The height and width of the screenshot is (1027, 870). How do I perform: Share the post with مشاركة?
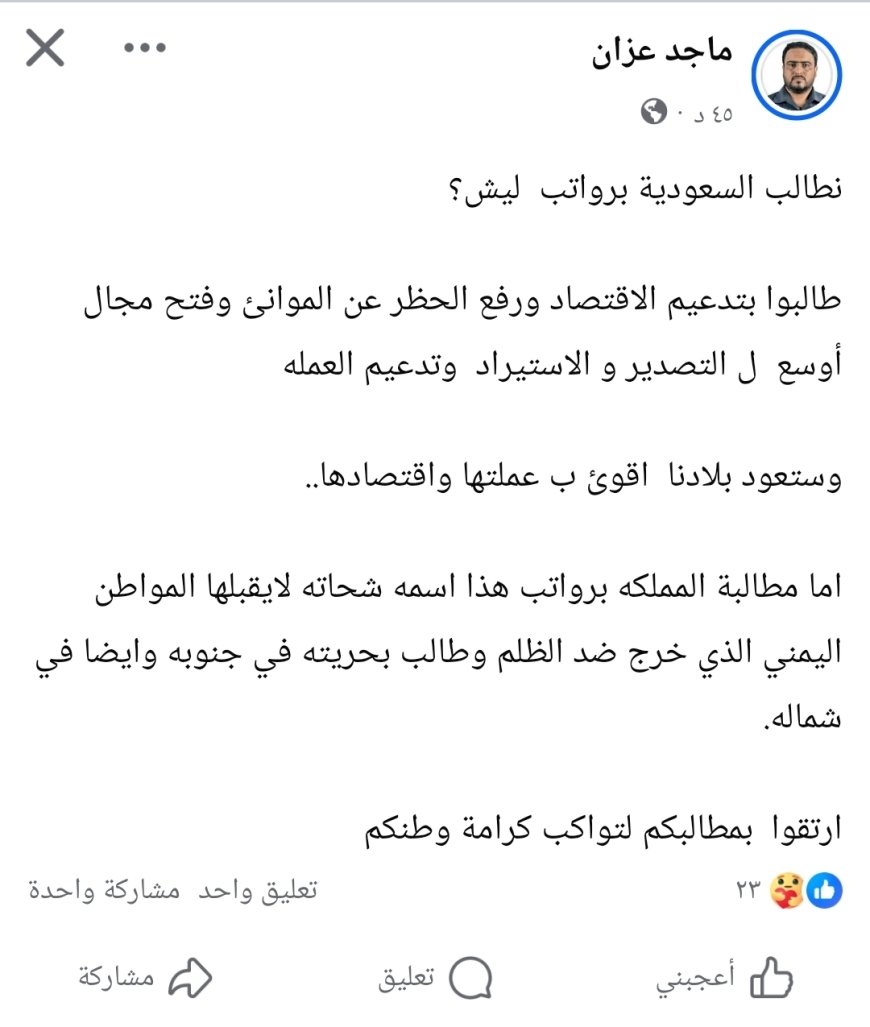[x=147, y=978]
